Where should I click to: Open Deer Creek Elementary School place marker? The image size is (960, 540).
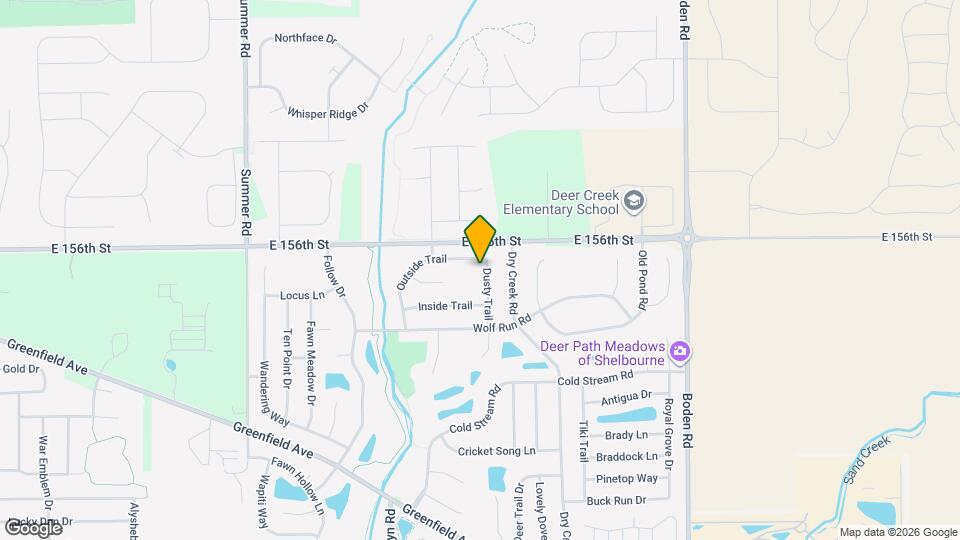coord(633,202)
